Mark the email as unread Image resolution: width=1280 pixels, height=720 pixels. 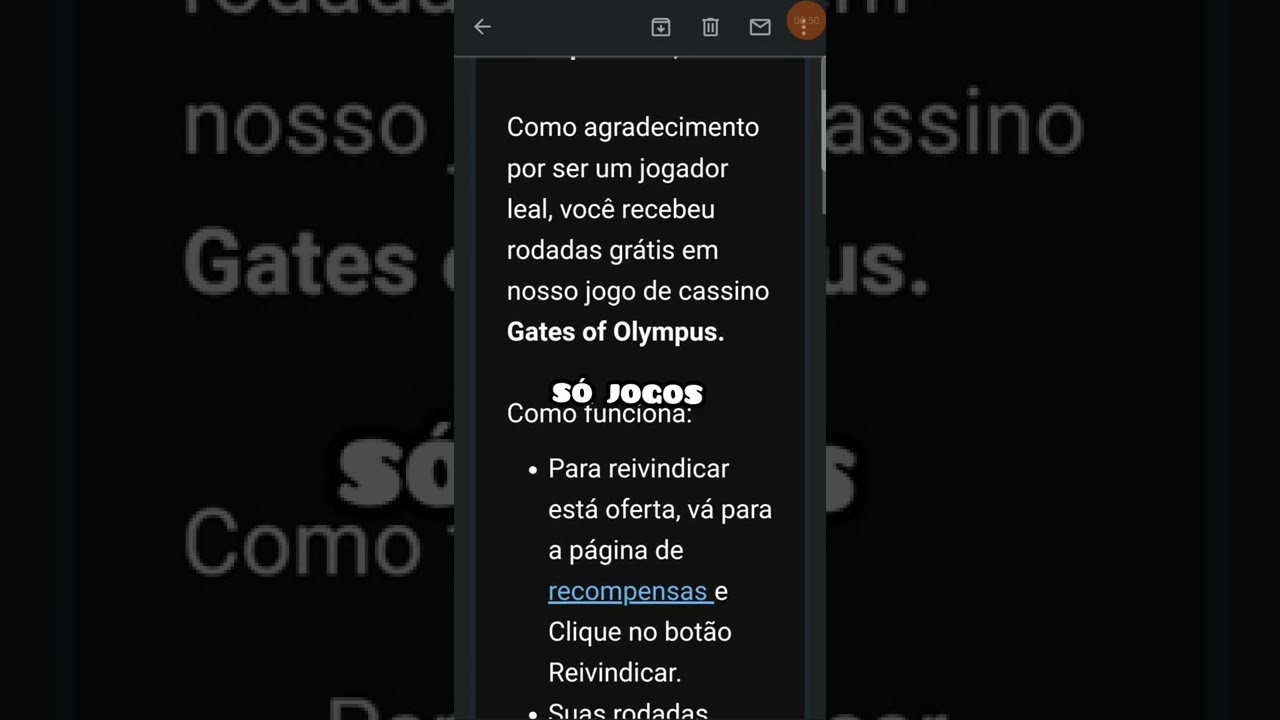point(760,27)
